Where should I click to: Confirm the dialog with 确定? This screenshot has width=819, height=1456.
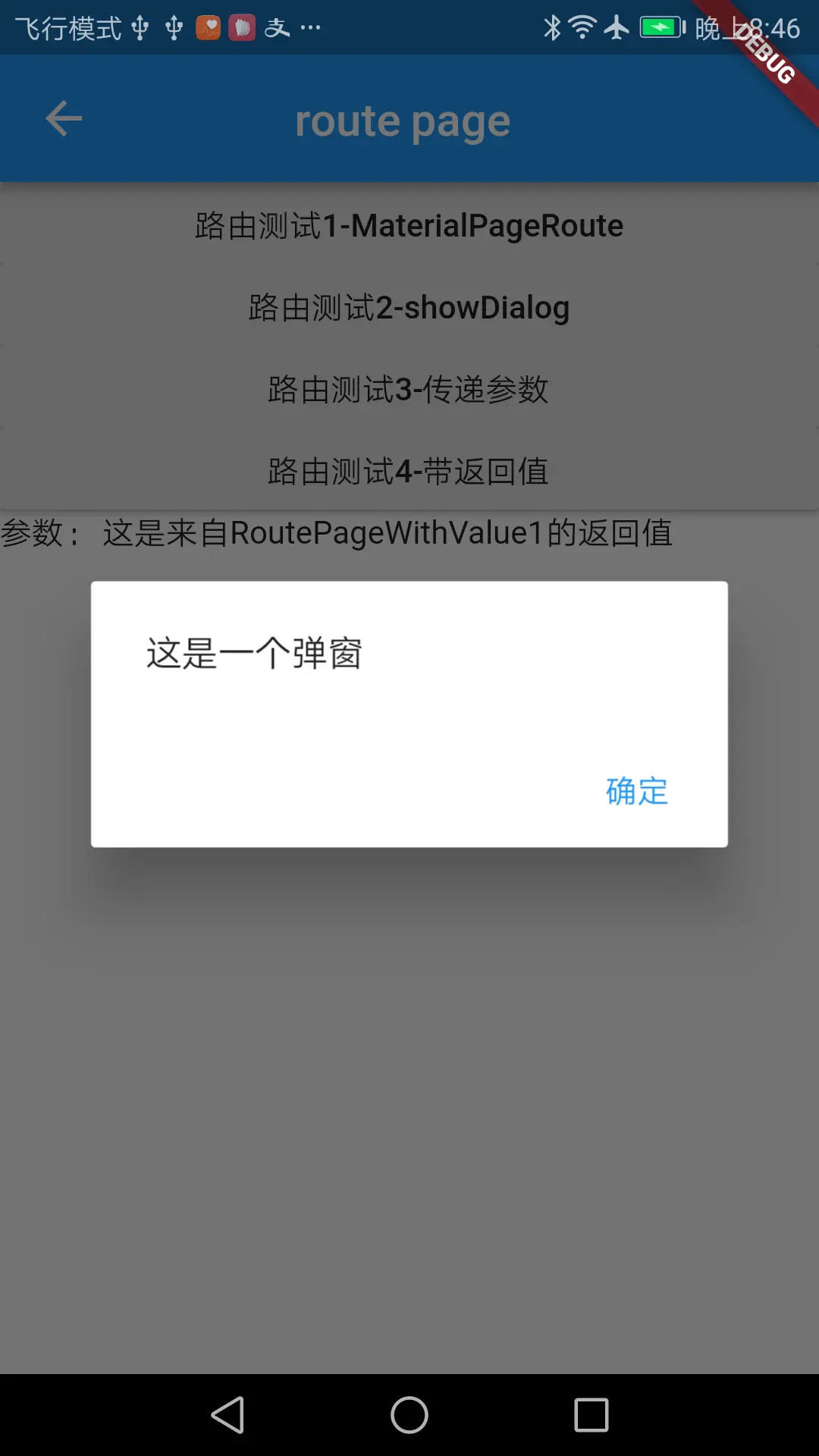637,791
